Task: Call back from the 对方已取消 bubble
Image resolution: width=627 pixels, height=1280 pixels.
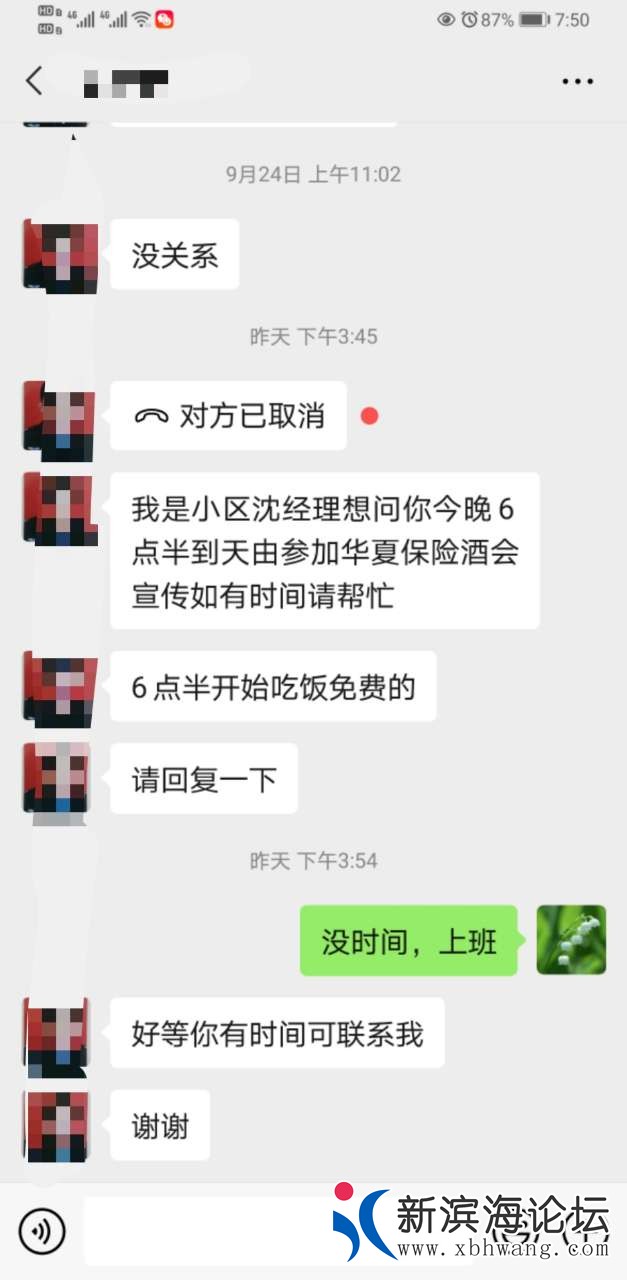Action: point(228,416)
